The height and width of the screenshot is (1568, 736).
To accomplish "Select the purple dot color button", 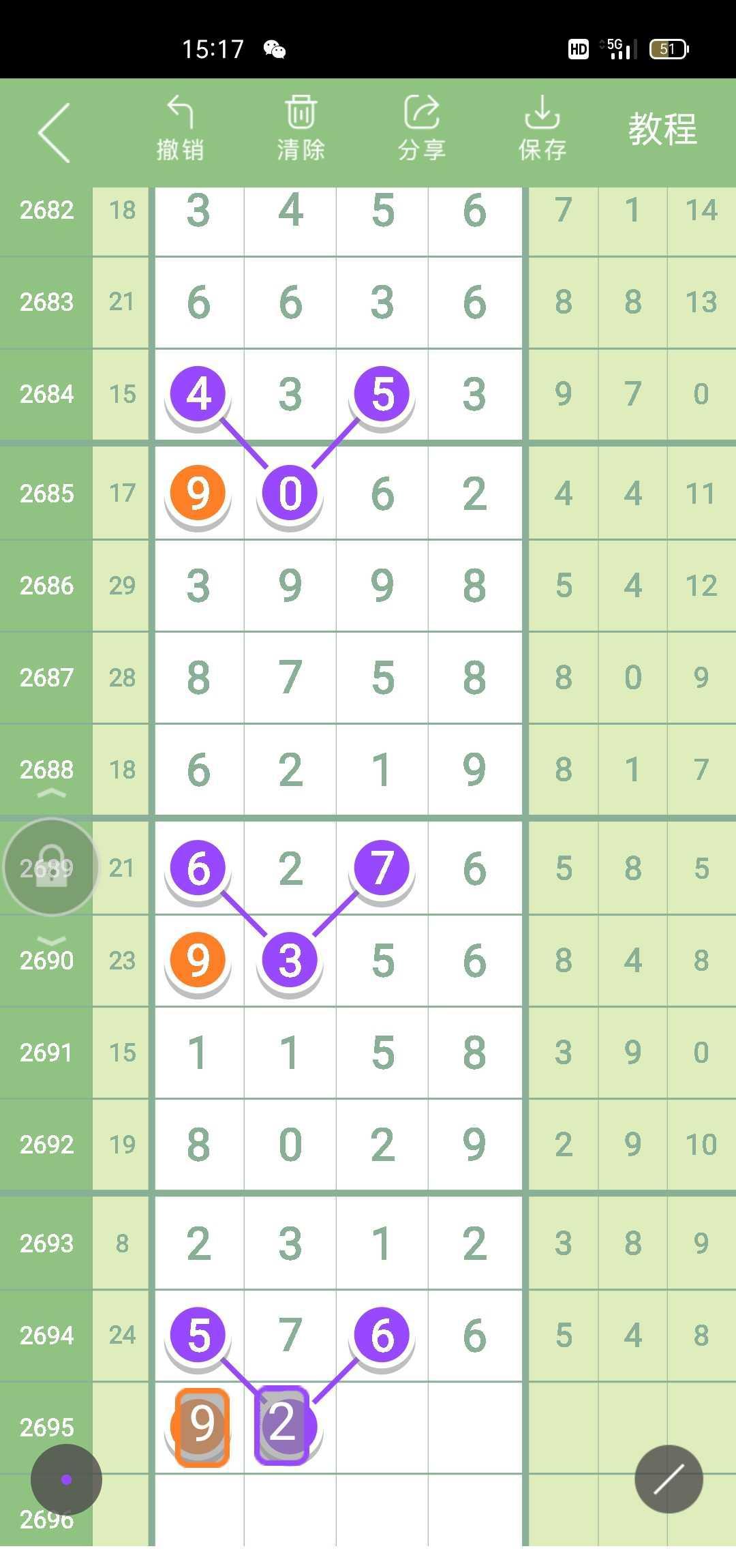I will (66, 1479).
